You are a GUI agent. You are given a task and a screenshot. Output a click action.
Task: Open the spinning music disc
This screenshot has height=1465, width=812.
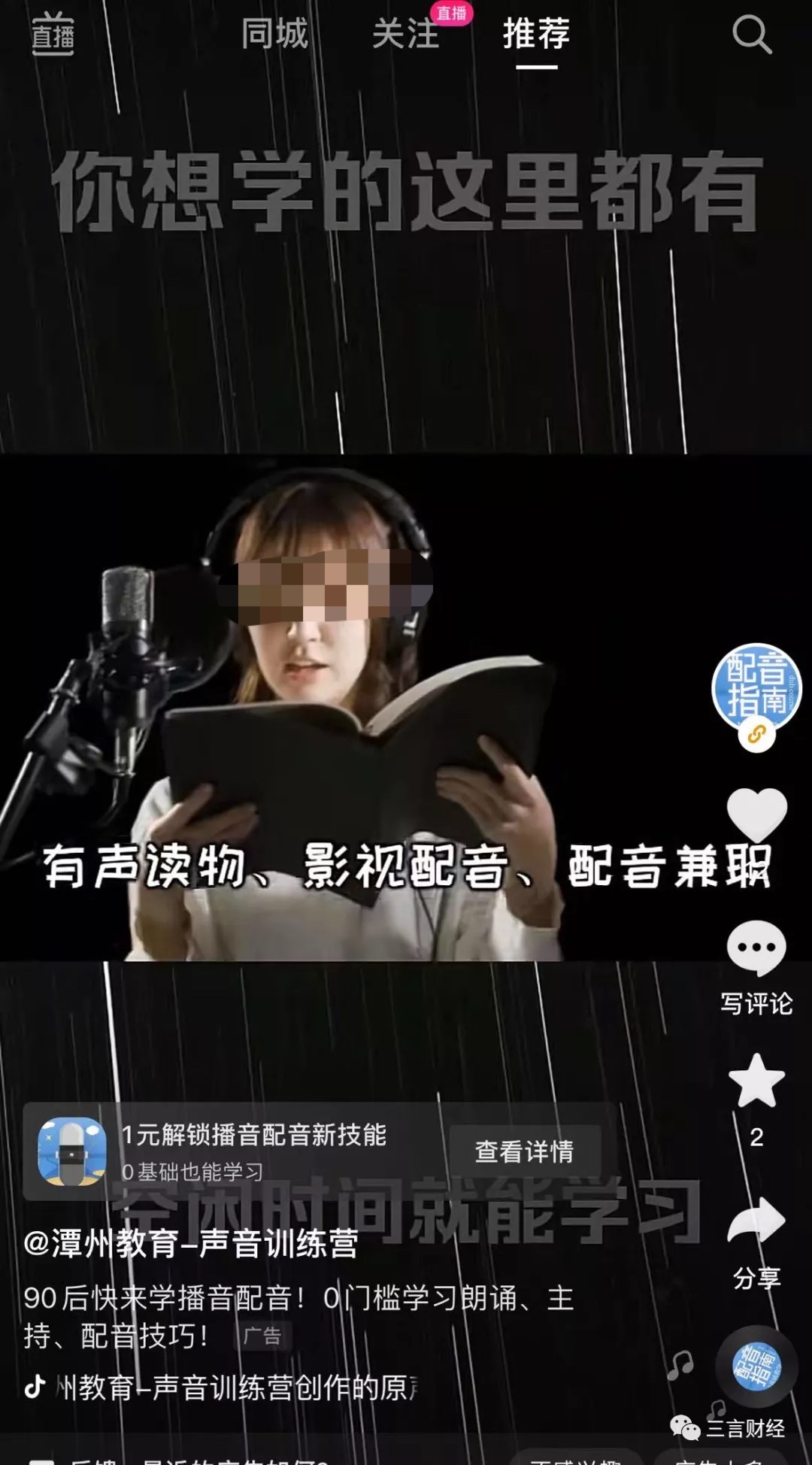click(x=756, y=1366)
